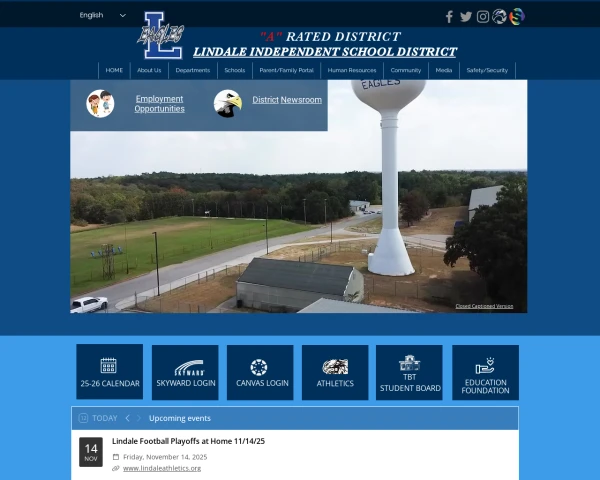
Task: Open the Human Resources menu
Action: click(352, 70)
